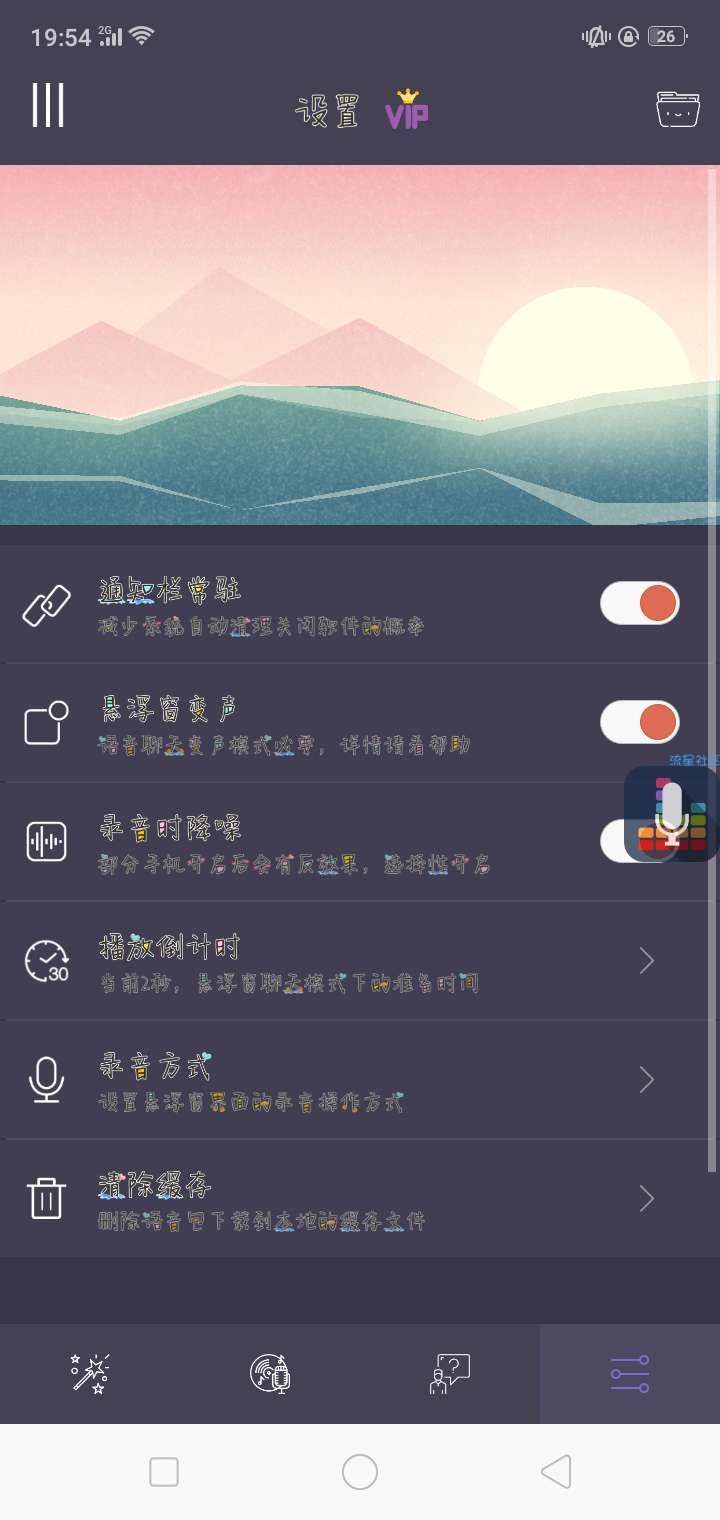Open the menu with three vertical bars
Screen dimensions: 720x1520
(48, 105)
